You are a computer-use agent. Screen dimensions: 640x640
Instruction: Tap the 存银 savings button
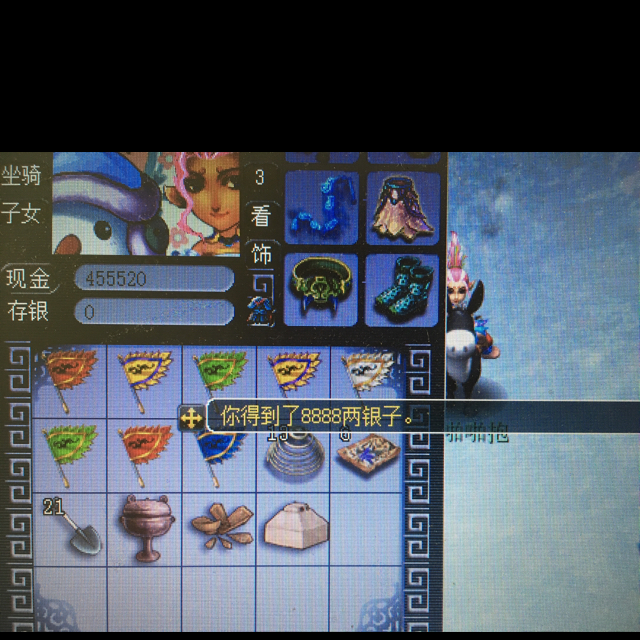[x=28, y=312]
